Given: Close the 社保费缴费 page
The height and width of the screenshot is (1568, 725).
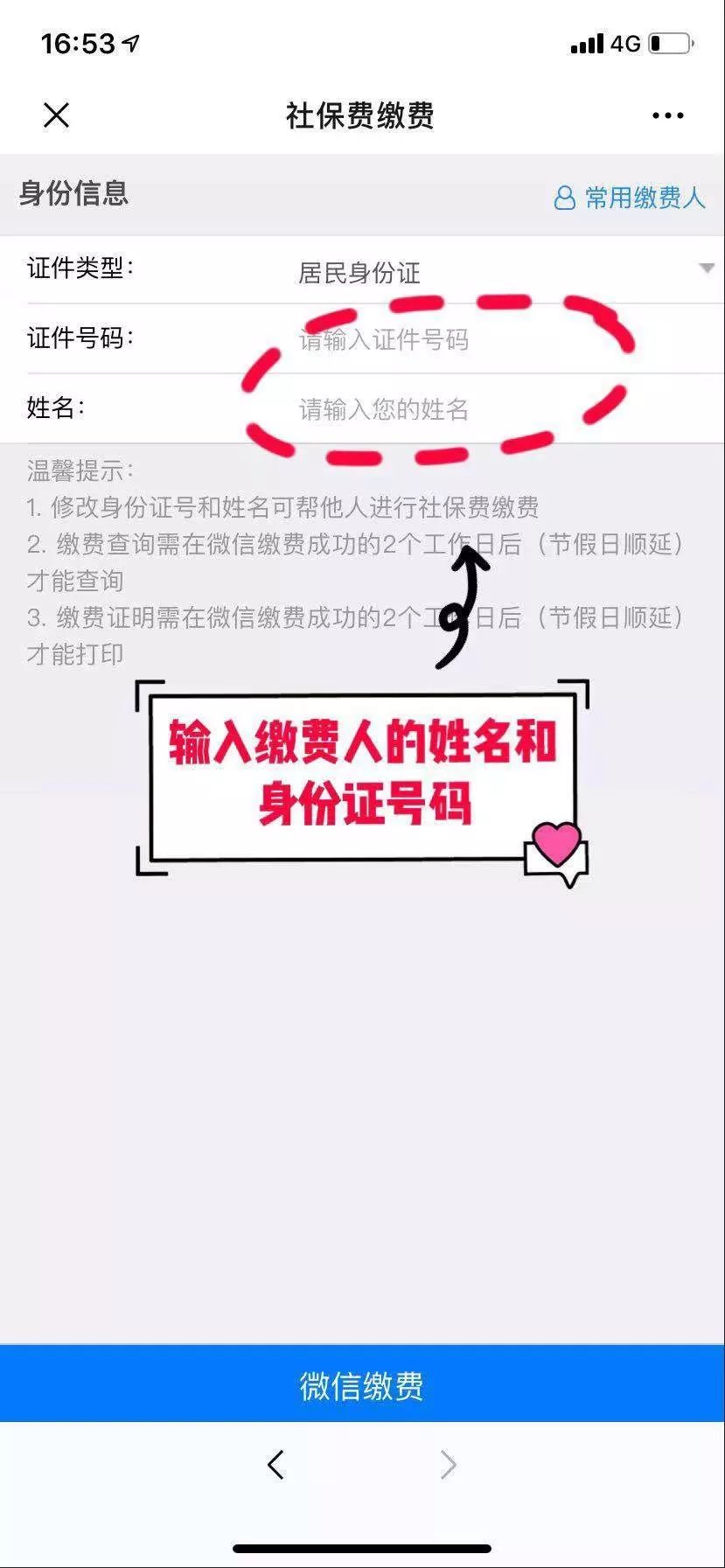Looking at the screenshot, I should pos(56,115).
